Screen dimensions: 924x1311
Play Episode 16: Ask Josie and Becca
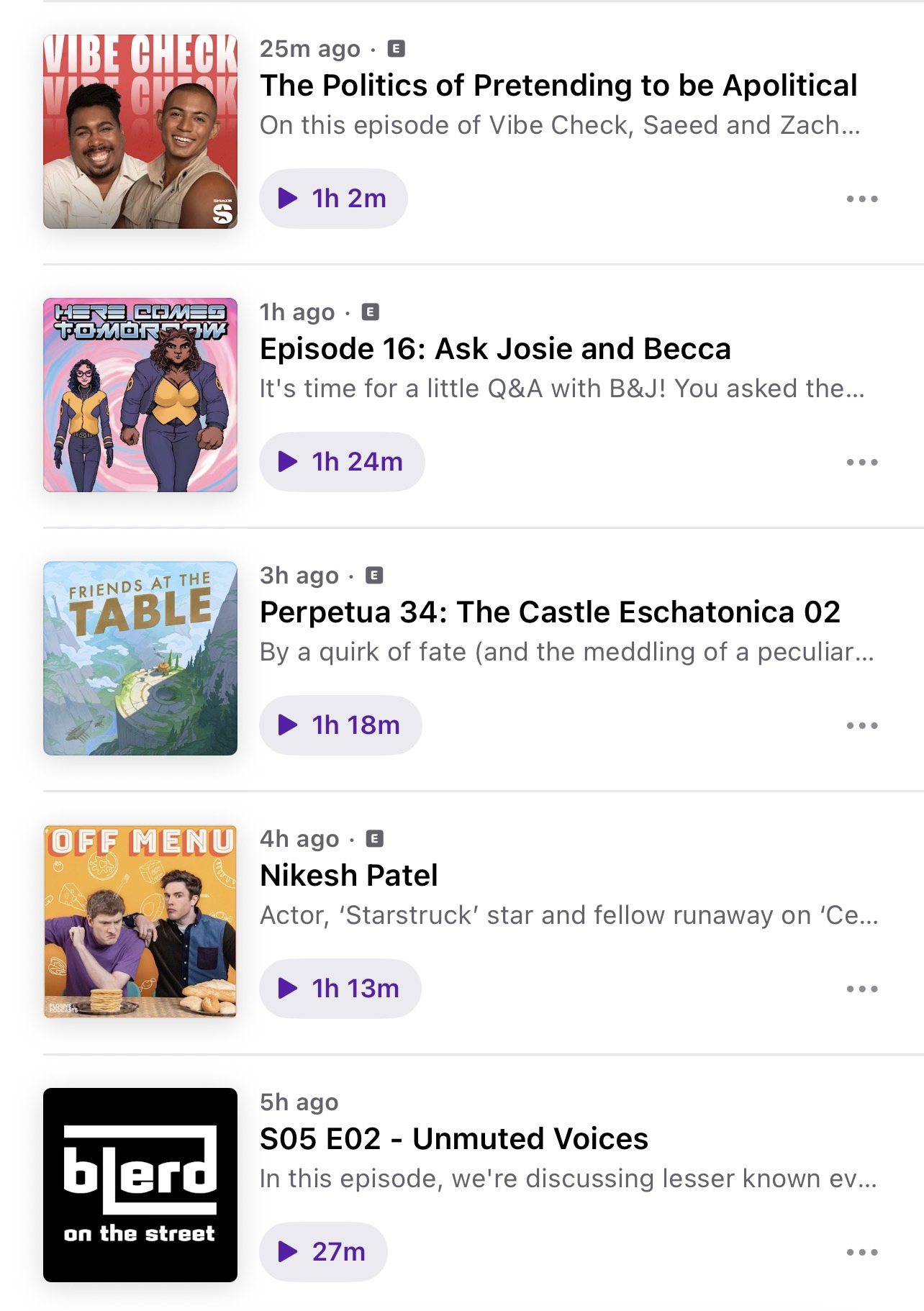(342, 462)
